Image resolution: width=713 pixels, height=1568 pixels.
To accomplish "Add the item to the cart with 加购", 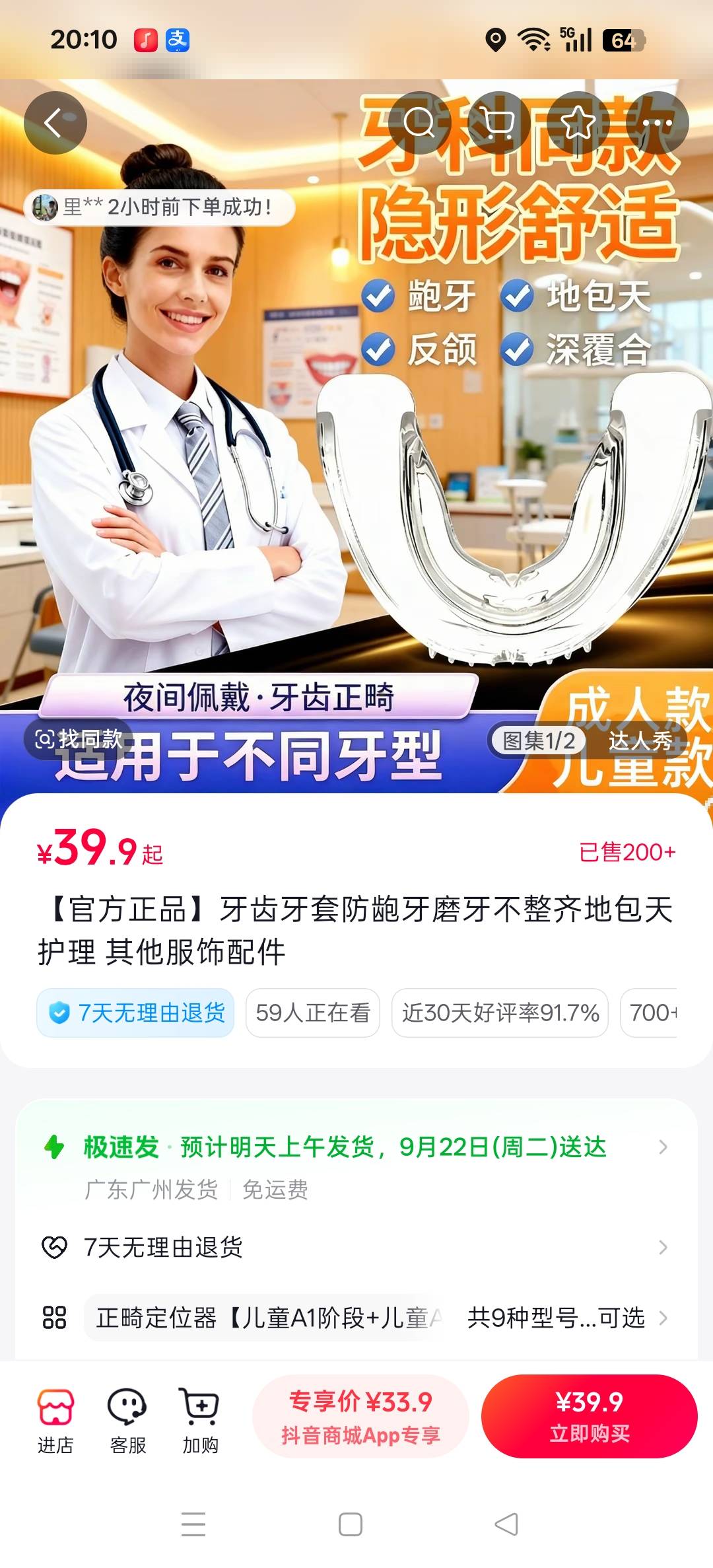I will coord(200,1421).
